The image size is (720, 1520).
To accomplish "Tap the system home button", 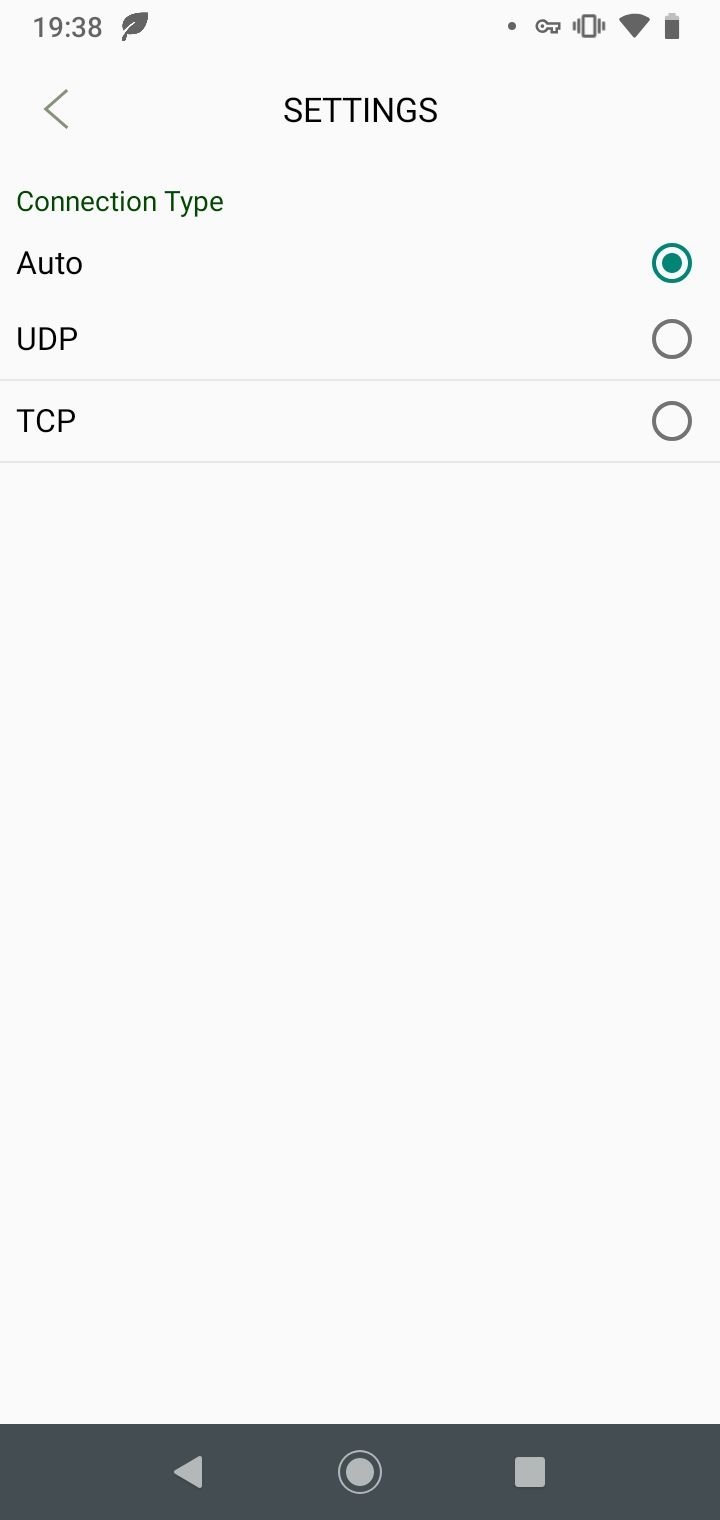I will [x=360, y=1472].
